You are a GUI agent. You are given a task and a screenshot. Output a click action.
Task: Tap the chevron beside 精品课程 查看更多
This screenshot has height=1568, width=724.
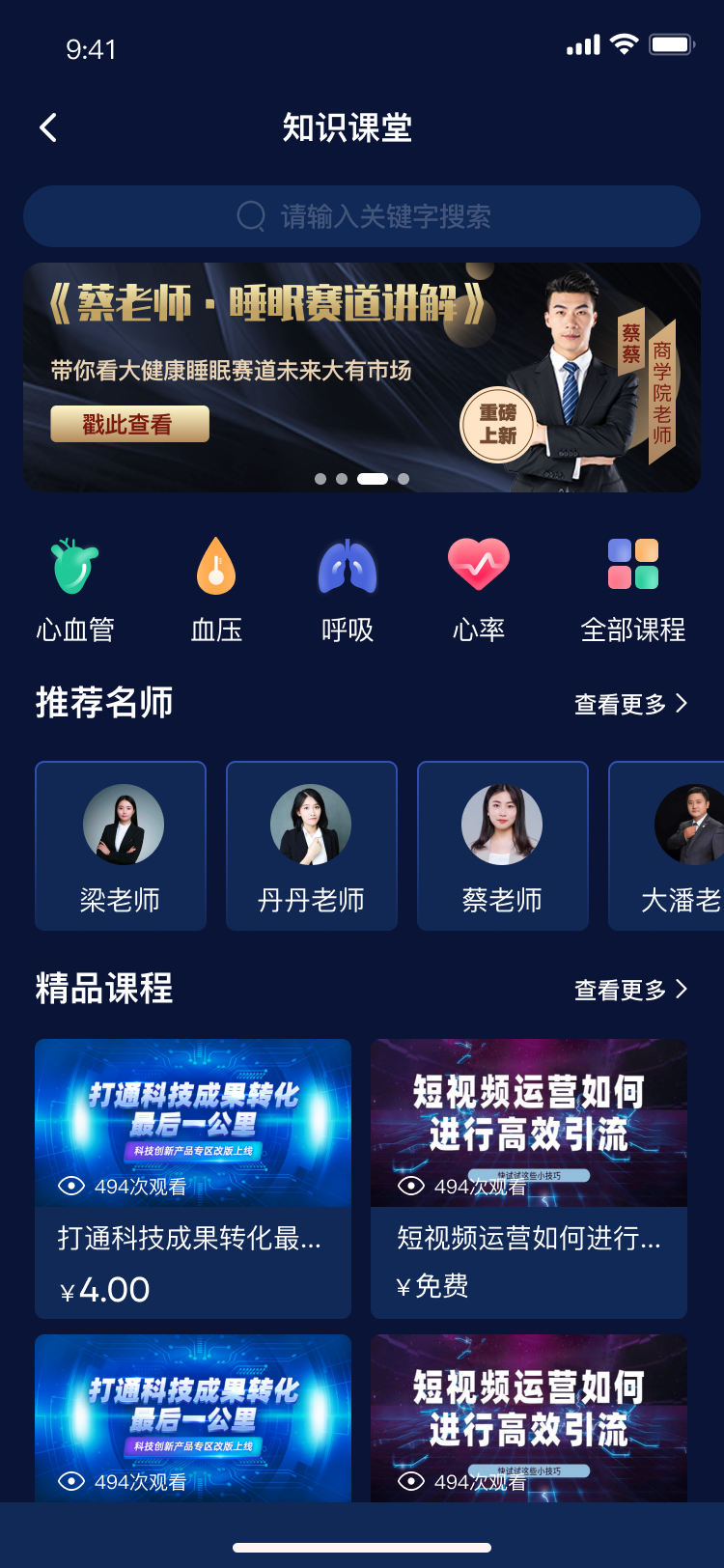point(682,990)
